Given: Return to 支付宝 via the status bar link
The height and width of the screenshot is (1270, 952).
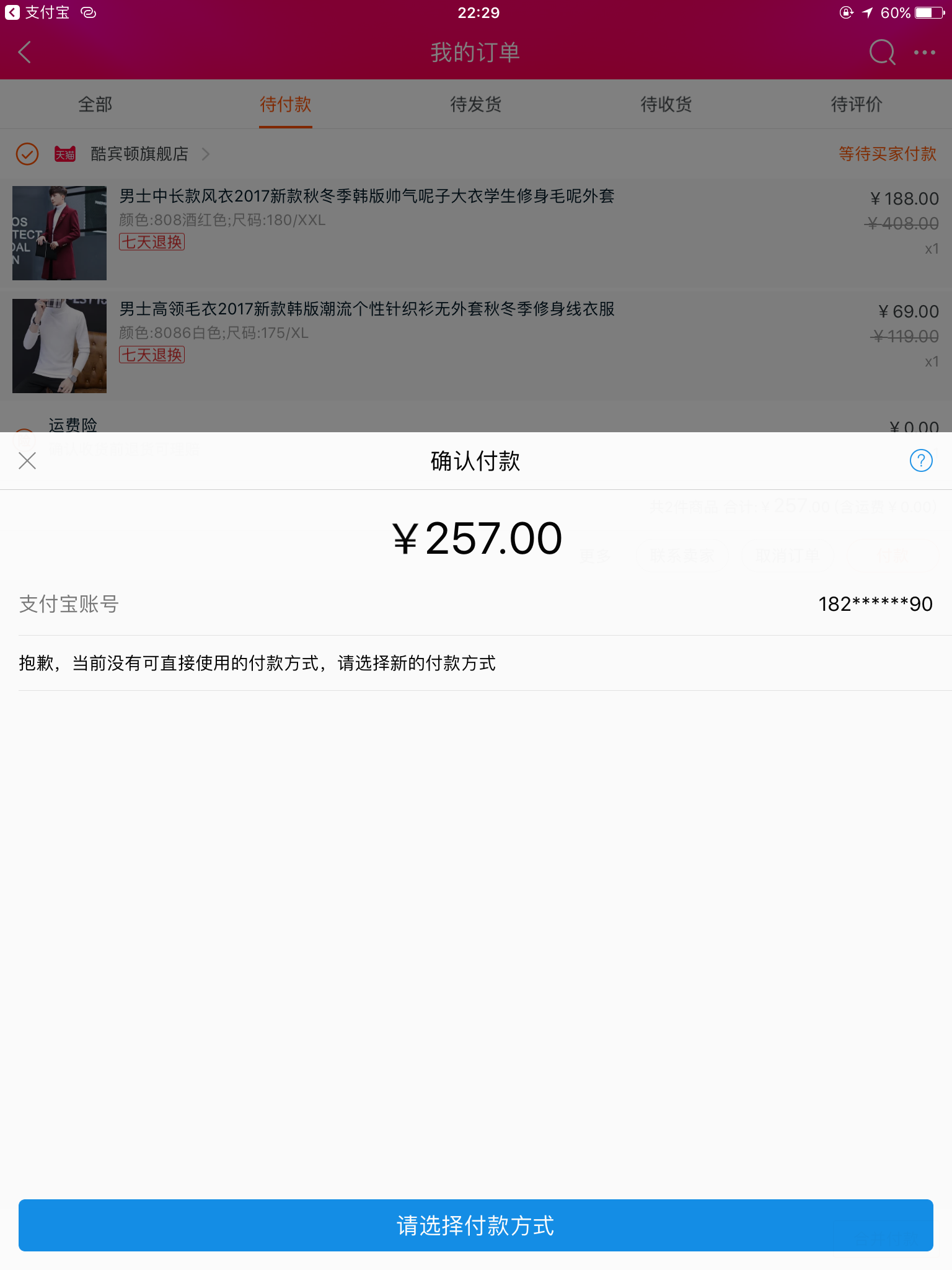Looking at the screenshot, I should [37, 12].
